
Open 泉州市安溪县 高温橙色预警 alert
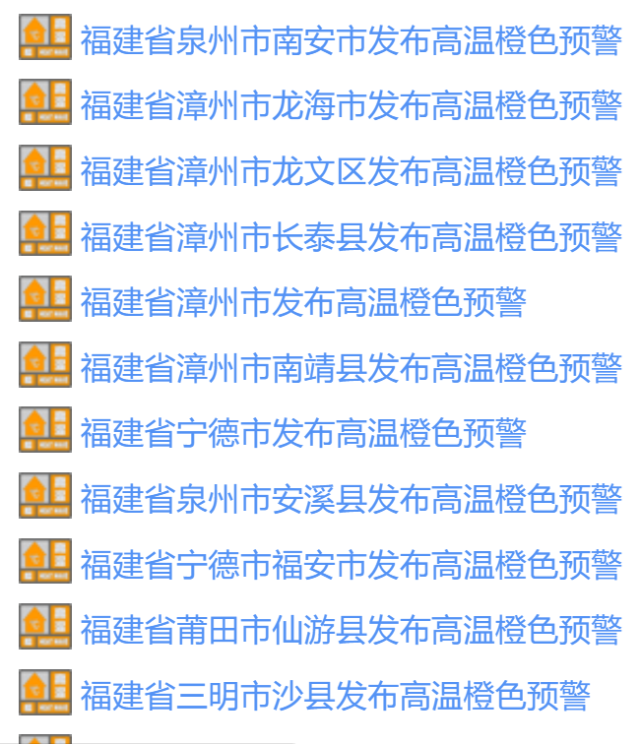point(350,498)
